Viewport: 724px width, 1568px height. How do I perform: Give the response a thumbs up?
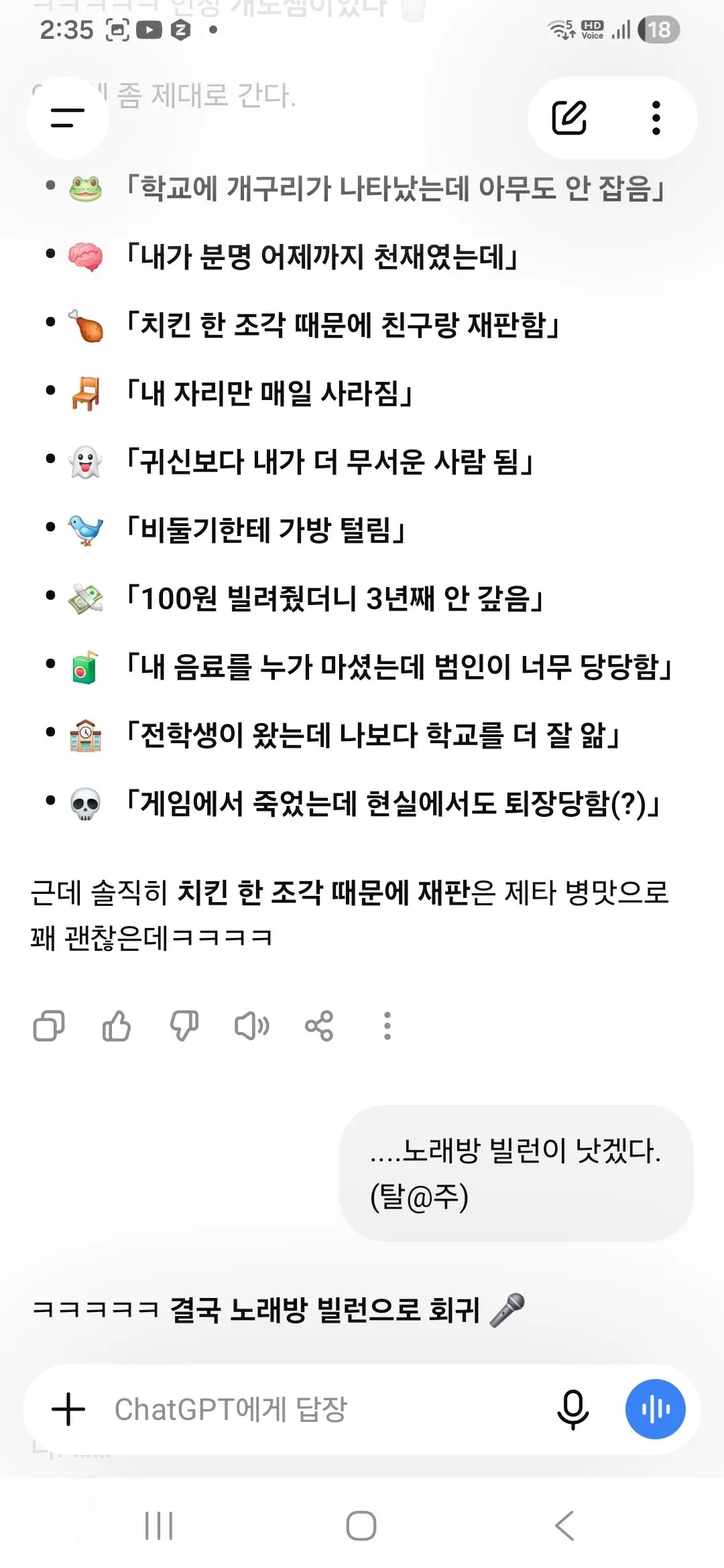(x=117, y=1026)
